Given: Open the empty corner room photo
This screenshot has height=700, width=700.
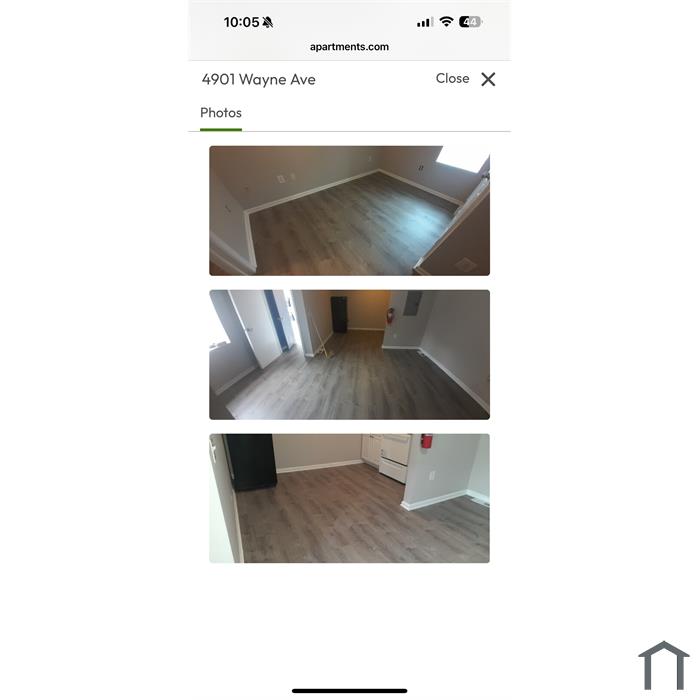Looking at the screenshot, I should [x=349, y=211].
